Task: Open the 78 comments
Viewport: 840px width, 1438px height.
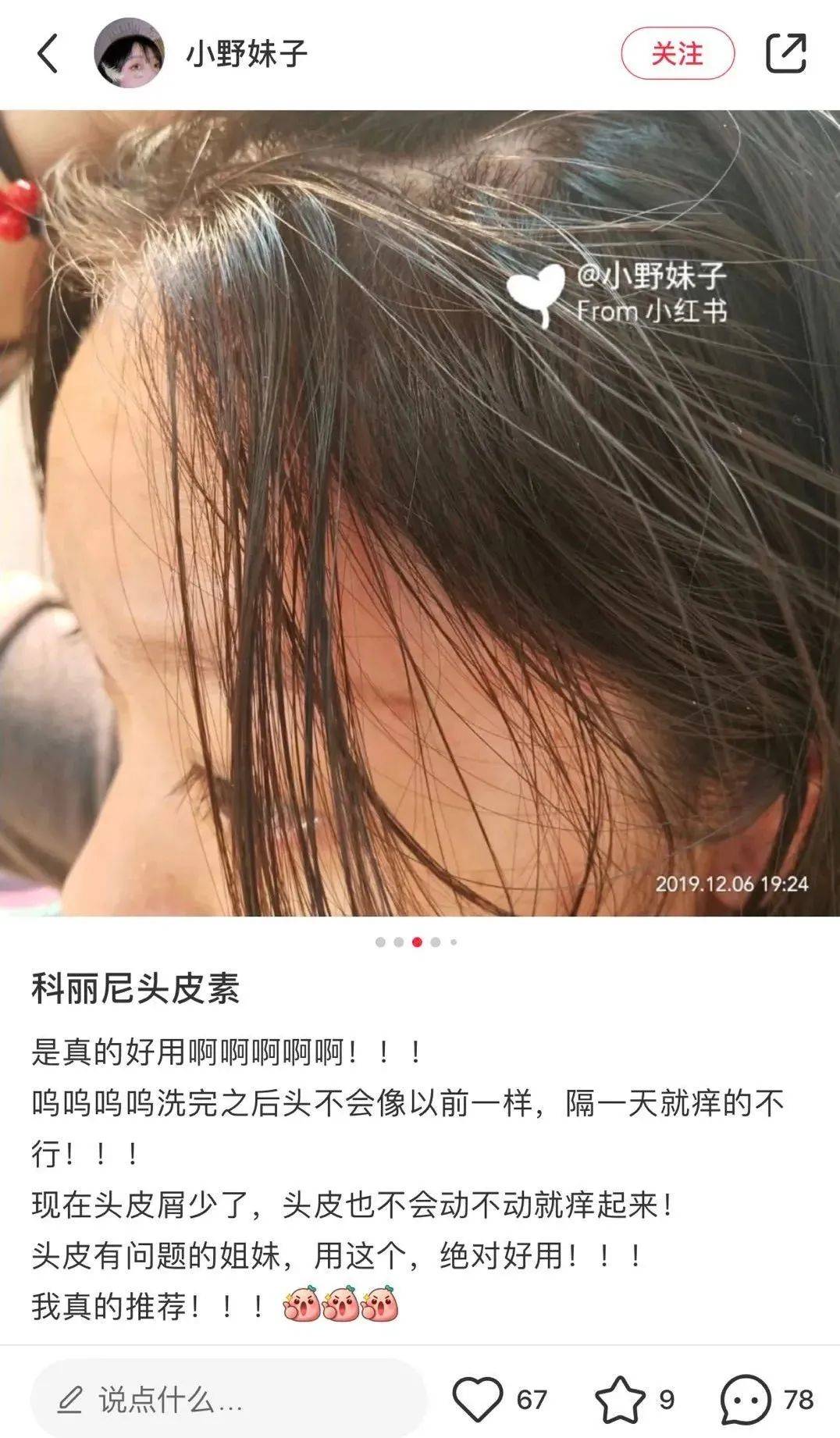Action: (x=746, y=1399)
